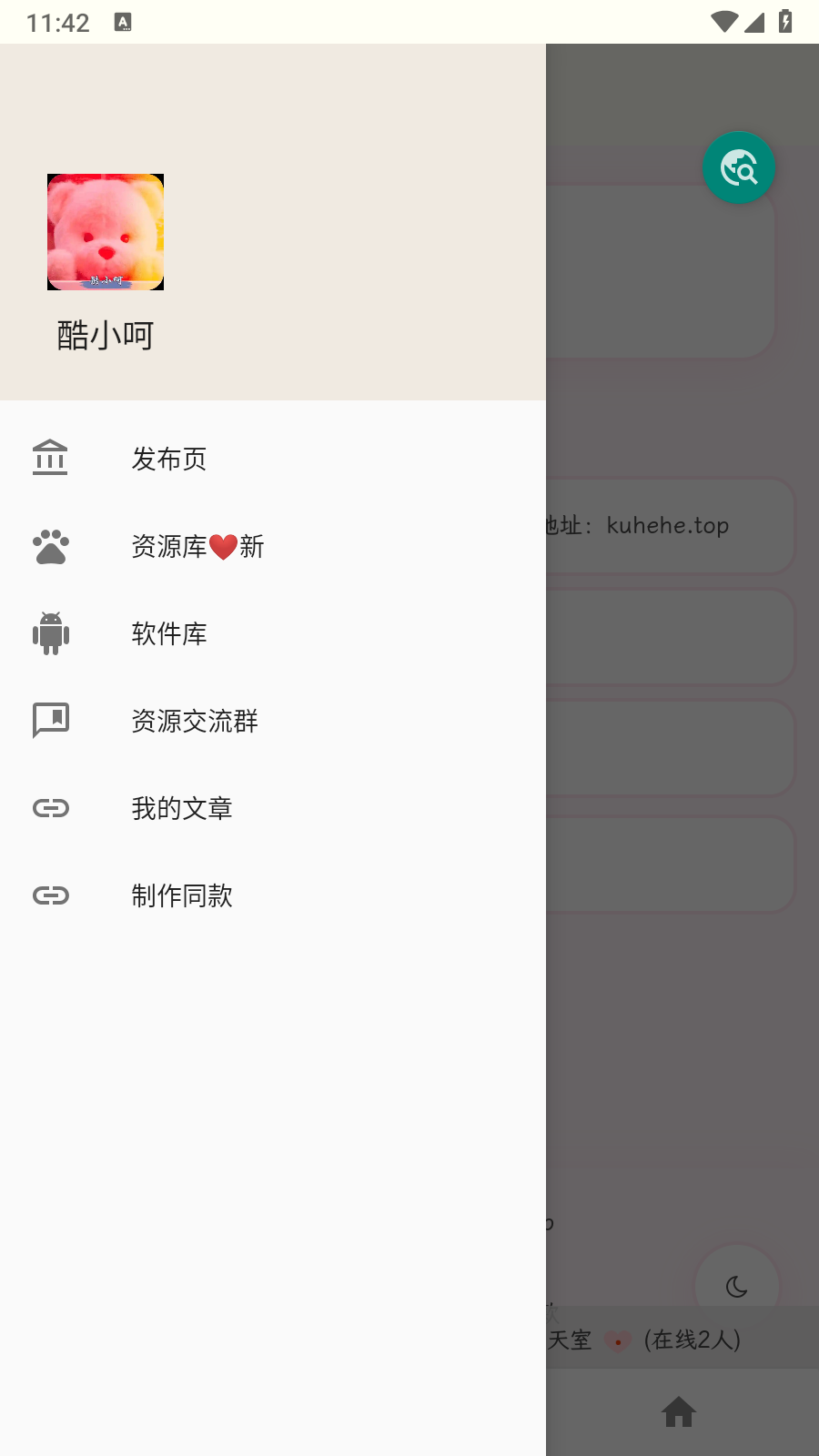Open the 资源库 menu entry

pyautogui.click(x=273, y=546)
